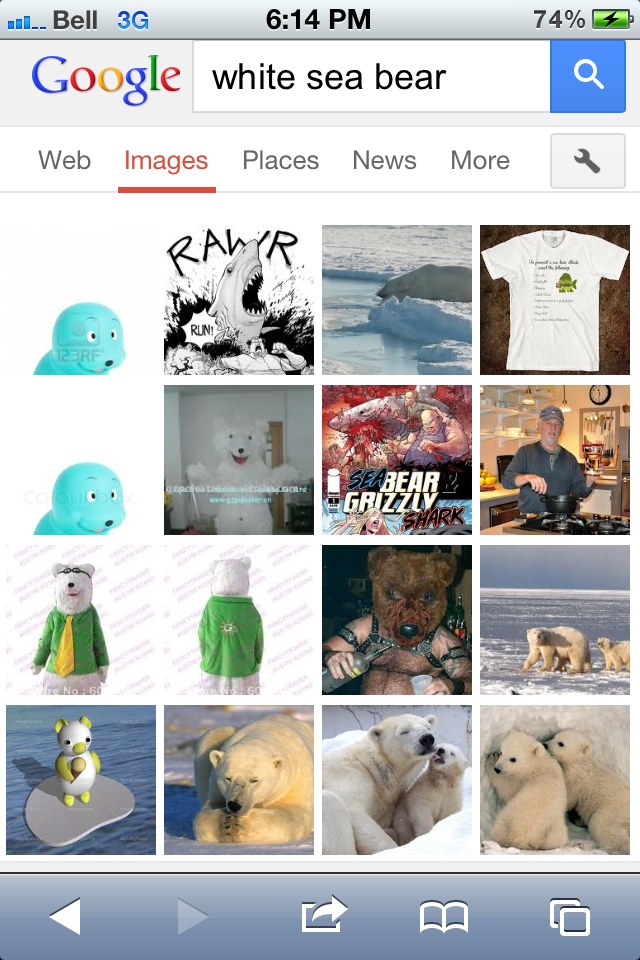The height and width of the screenshot is (960, 640).
Task: Go back to the previous page
Action: (65, 916)
